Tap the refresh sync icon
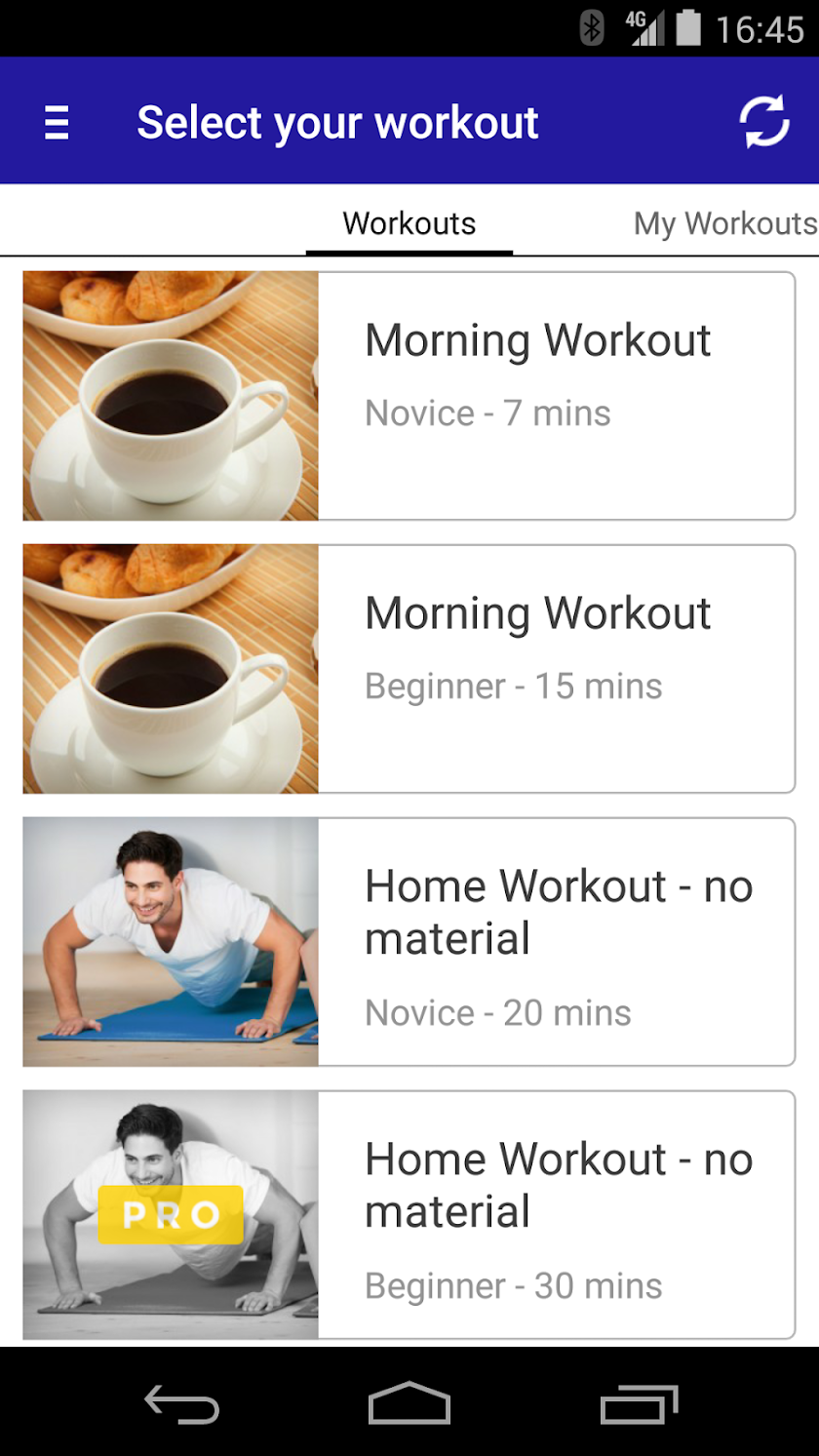Image resolution: width=819 pixels, height=1456 pixels. click(x=763, y=123)
